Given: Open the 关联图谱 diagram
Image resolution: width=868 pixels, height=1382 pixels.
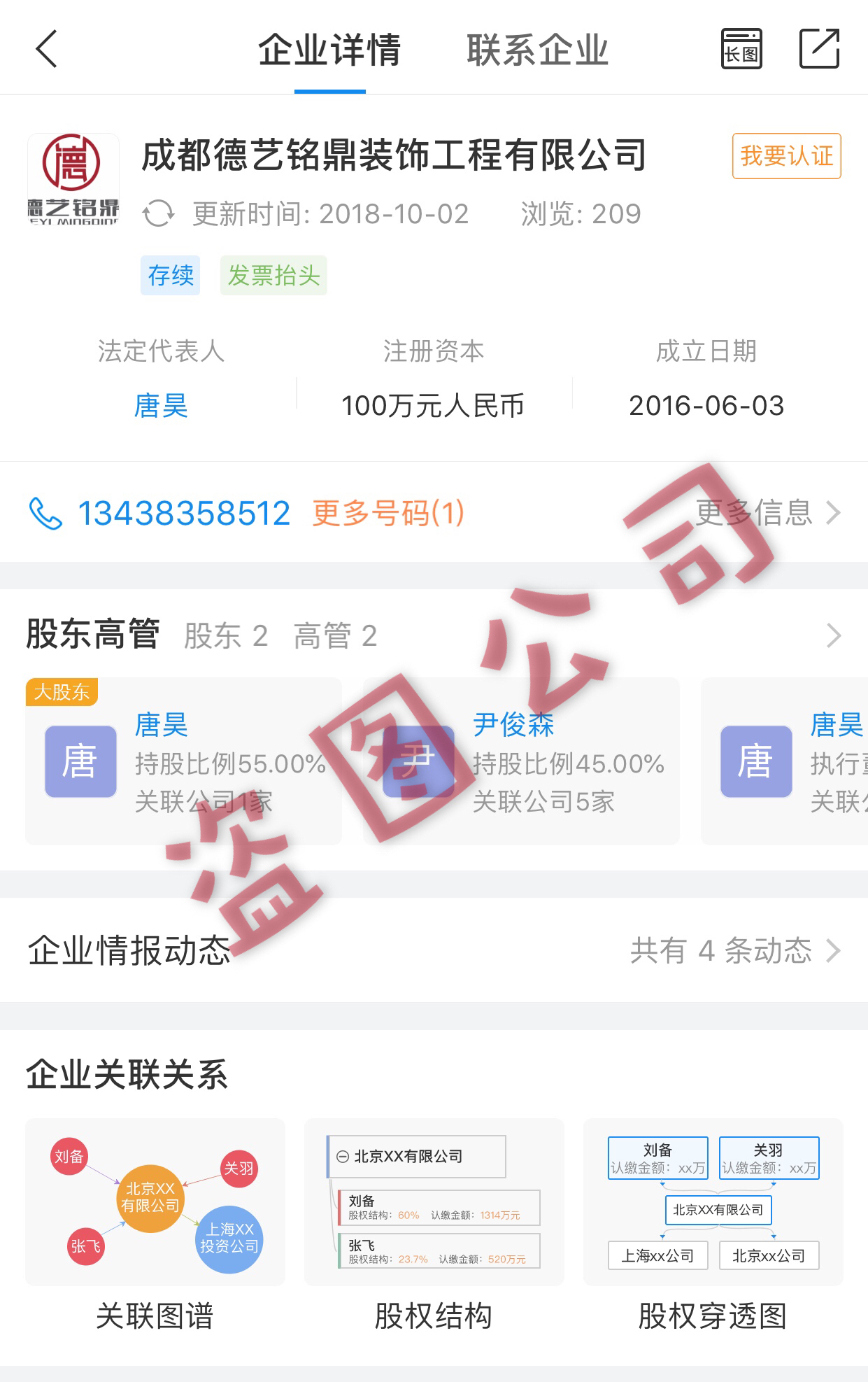Looking at the screenshot, I should point(155,1202).
